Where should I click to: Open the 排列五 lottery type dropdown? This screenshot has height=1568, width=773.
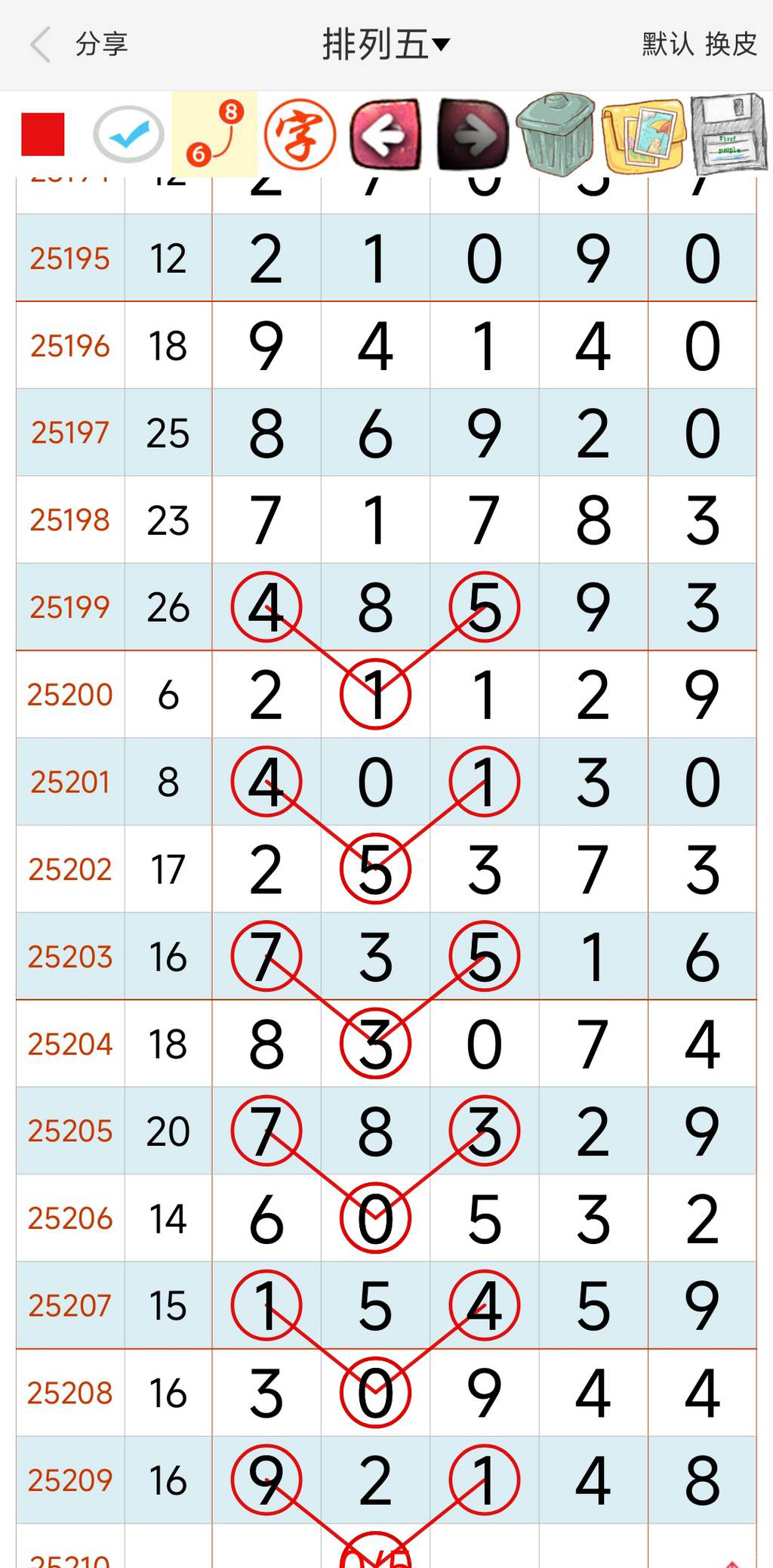[x=386, y=45]
